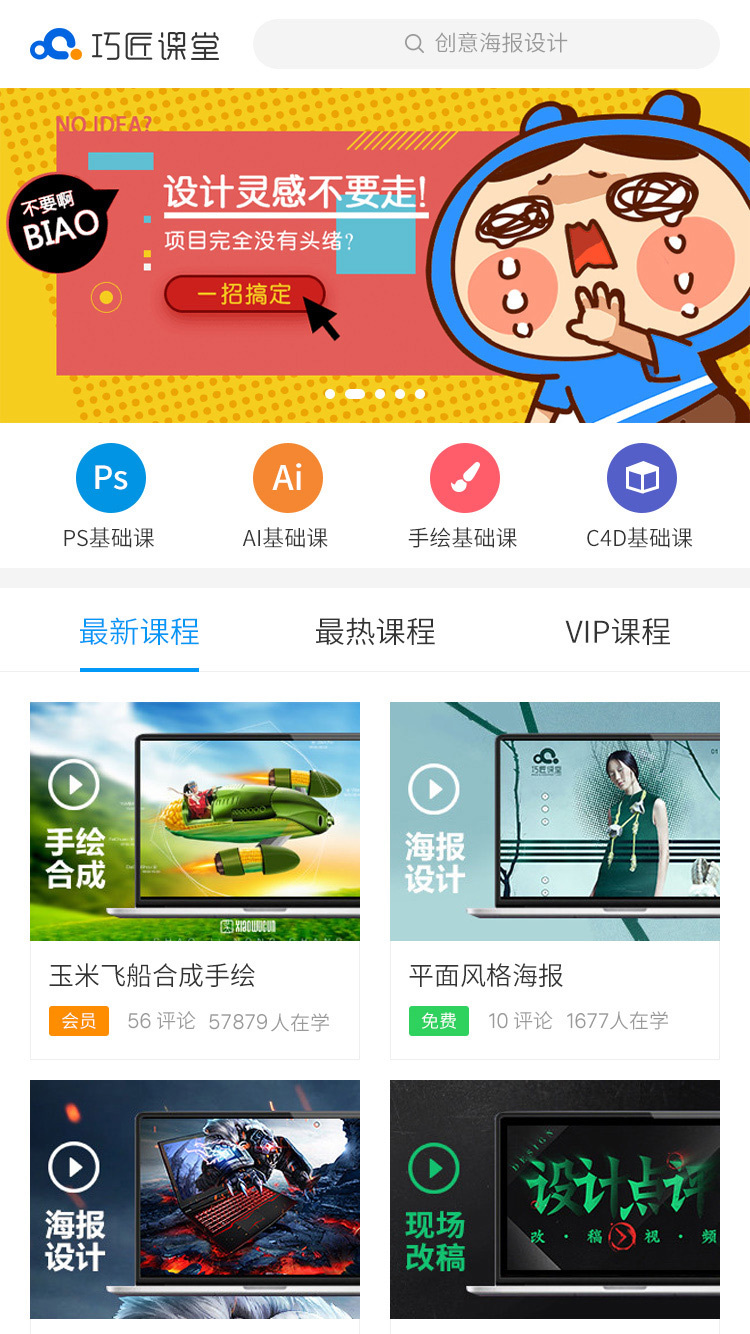Play the 玉米飞船合成手绘 course video
The width and height of the screenshot is (750, 1334).
[73, 785]
